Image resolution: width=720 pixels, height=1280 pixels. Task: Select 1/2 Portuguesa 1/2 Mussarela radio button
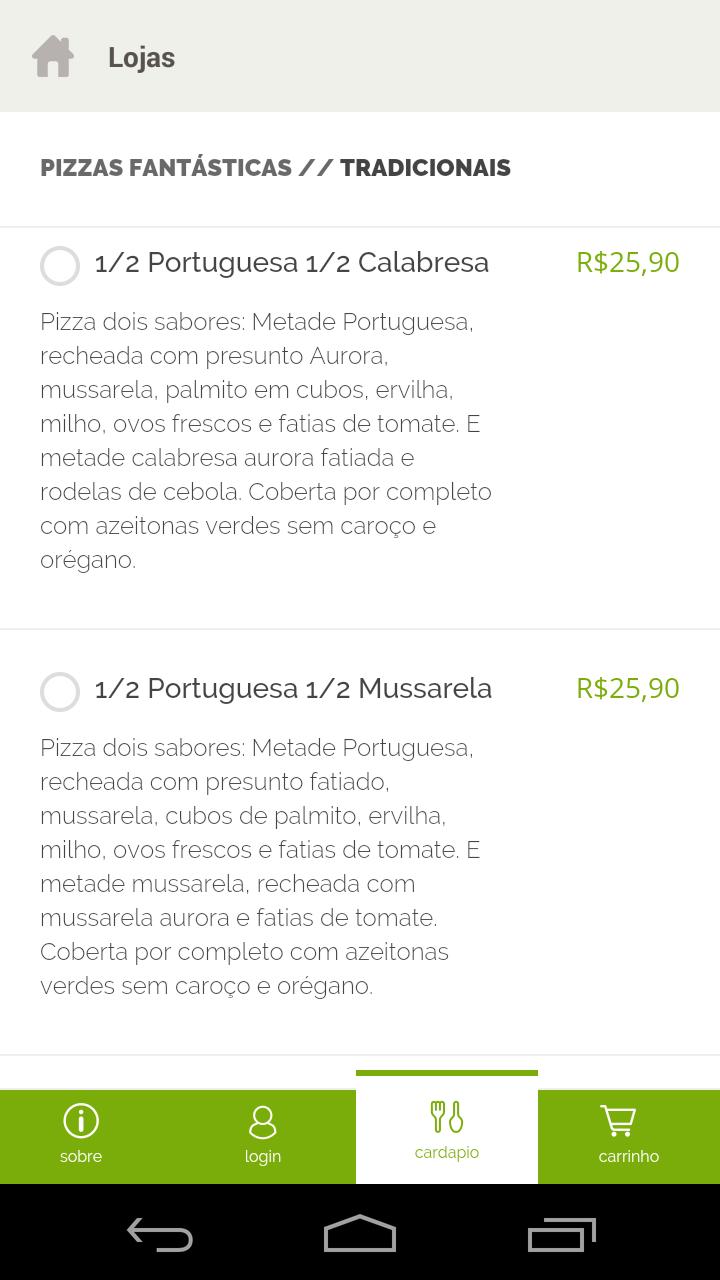pyautogui.click(x=60, y=692)
